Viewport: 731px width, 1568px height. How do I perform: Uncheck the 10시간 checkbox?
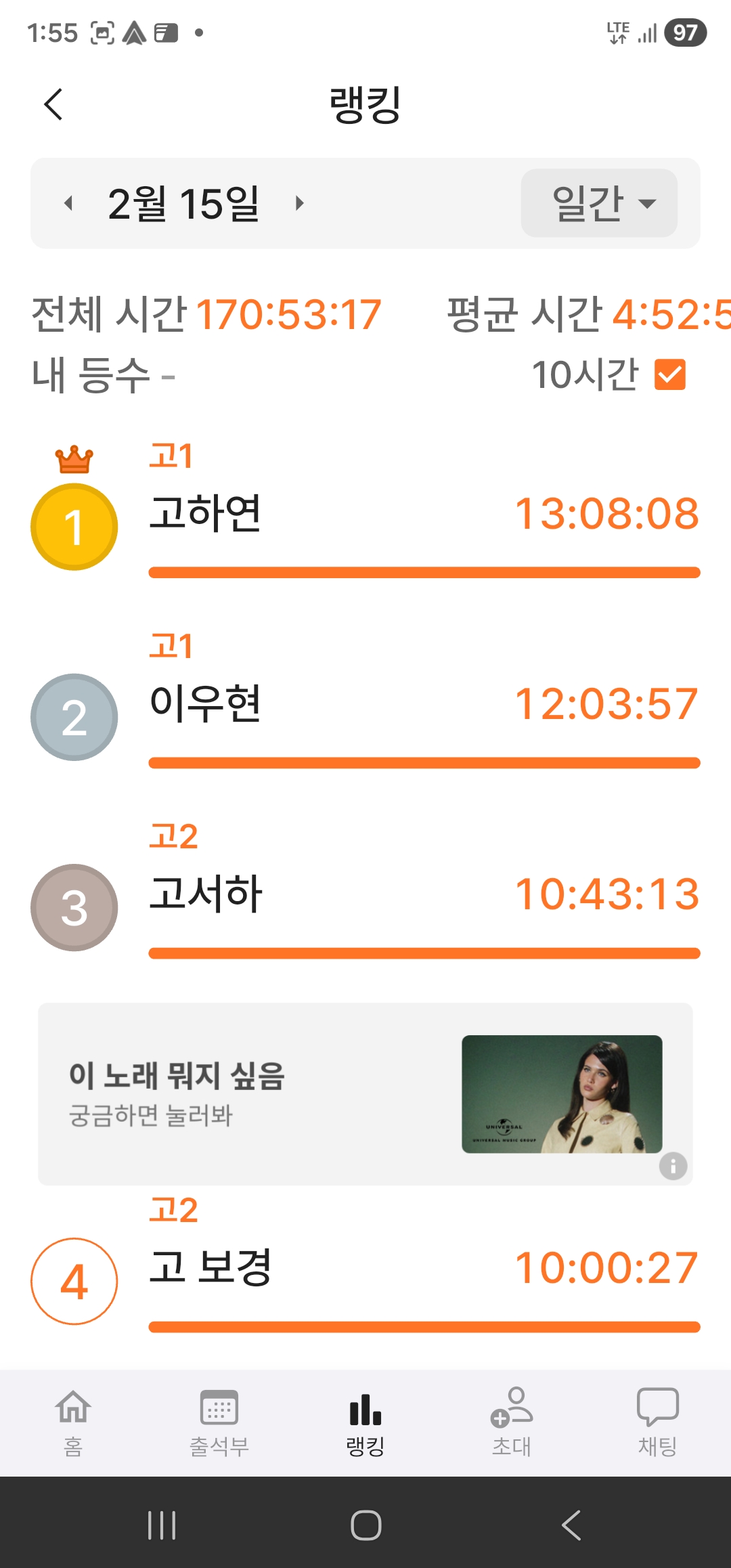670,375
